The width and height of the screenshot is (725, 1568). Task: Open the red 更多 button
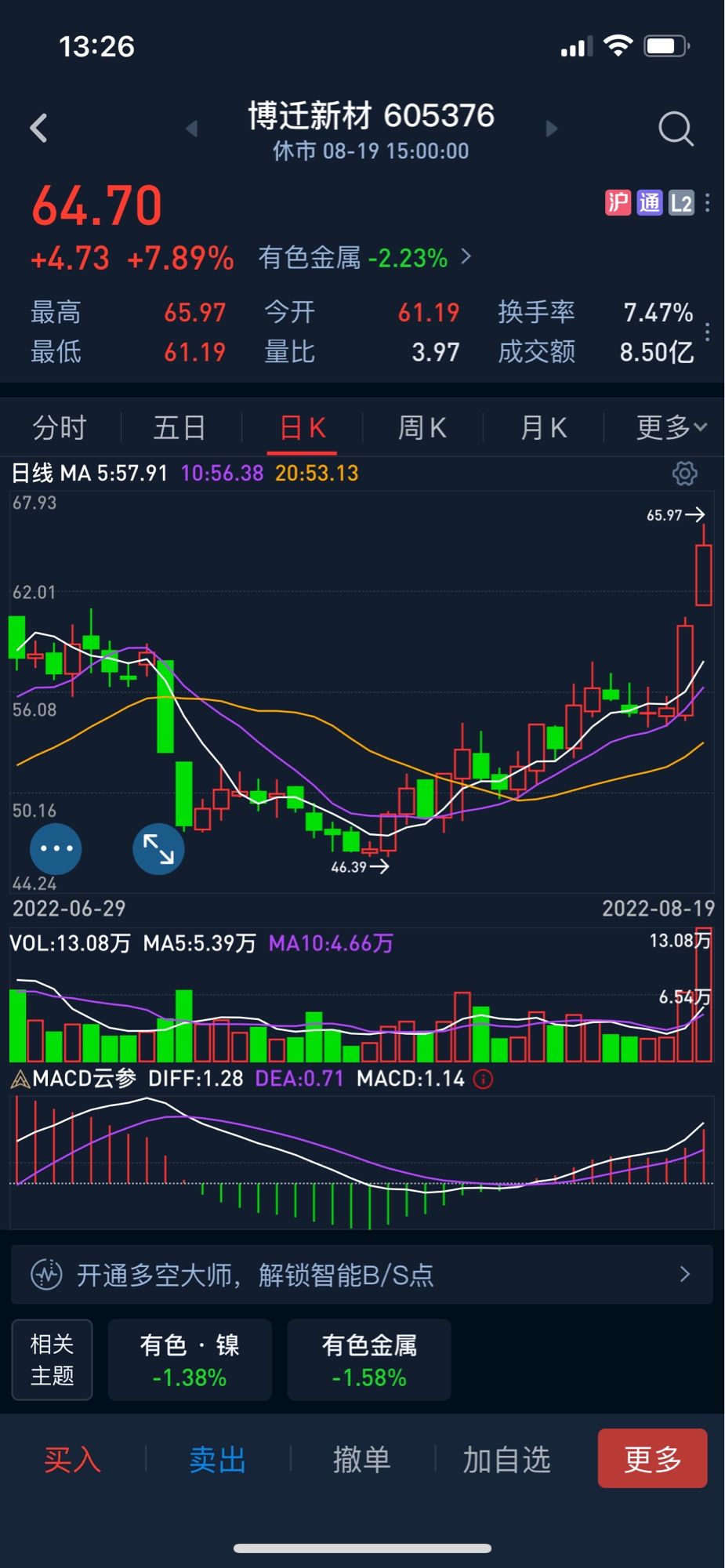(652, 1458)
